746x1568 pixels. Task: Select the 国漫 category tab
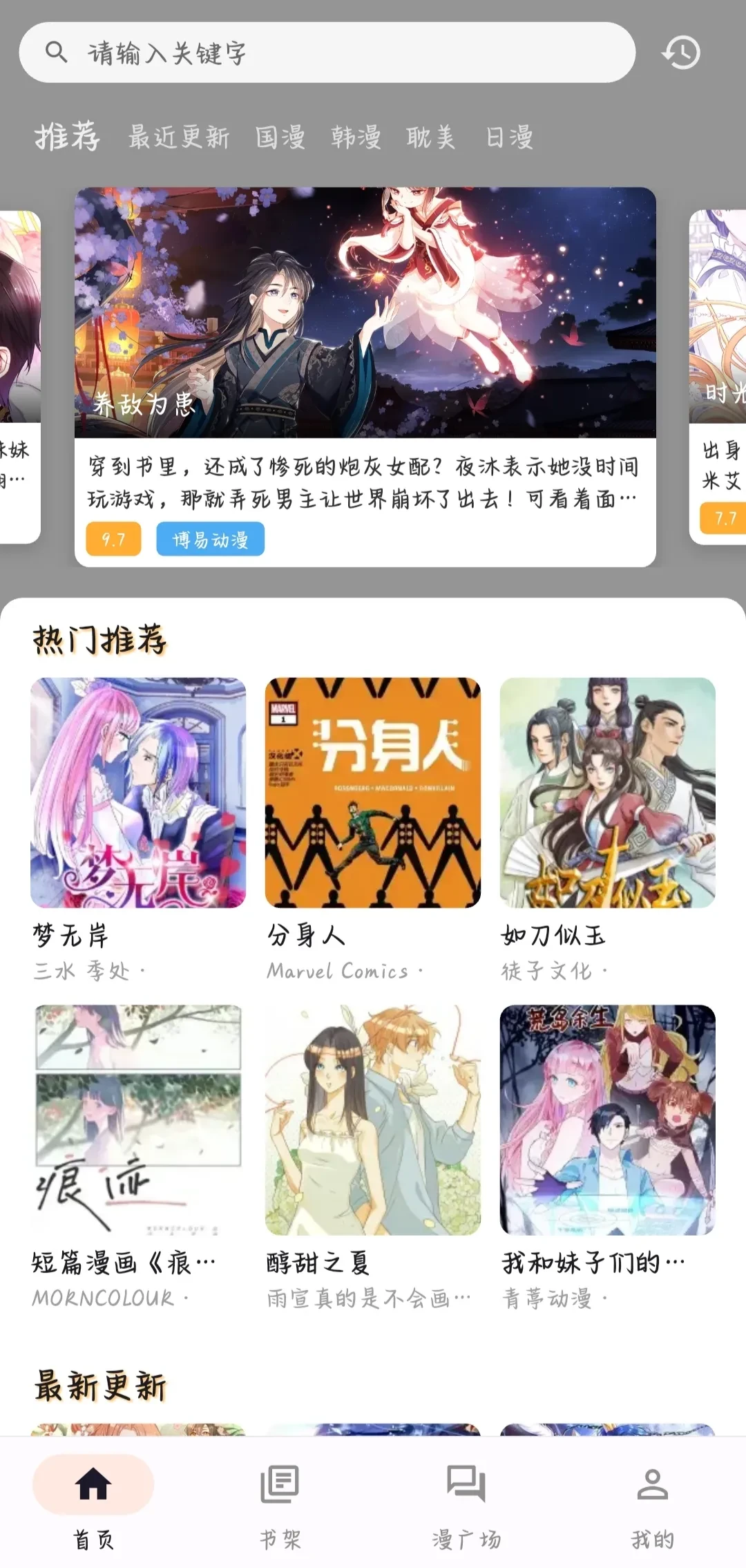click(280, 137)
